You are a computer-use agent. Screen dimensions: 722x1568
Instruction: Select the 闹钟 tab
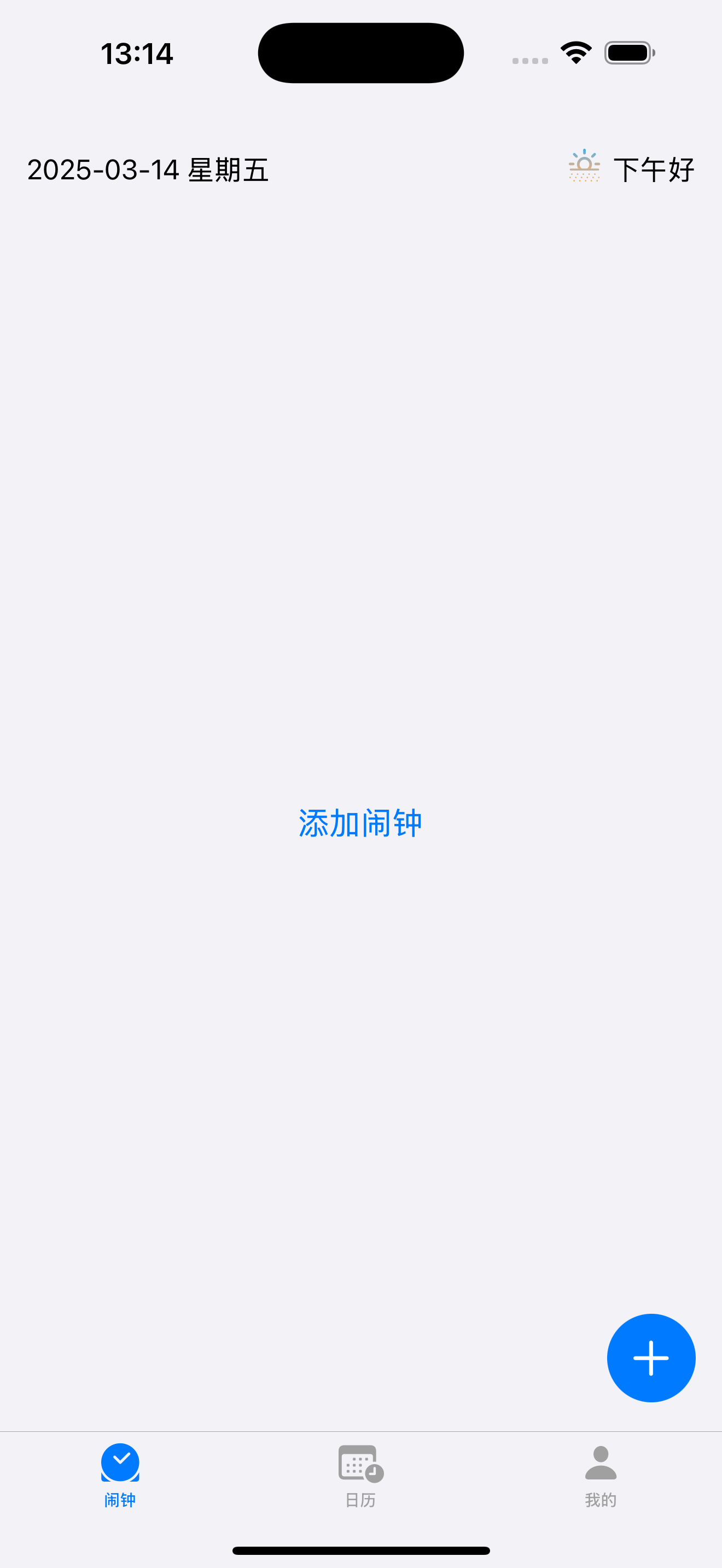(x=120, y=1476)
